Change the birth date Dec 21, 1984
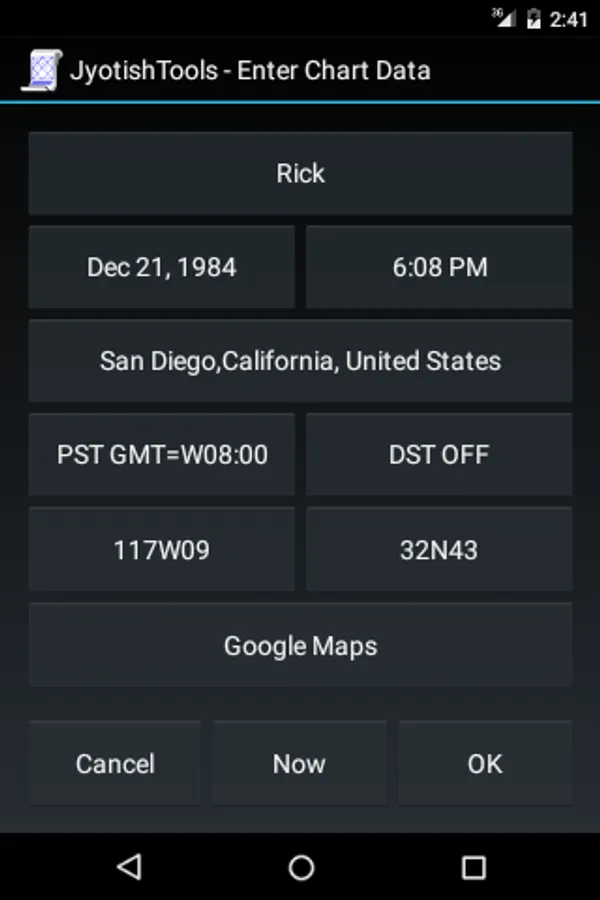Viewport: 600px width, 900px height. (161, 267)
